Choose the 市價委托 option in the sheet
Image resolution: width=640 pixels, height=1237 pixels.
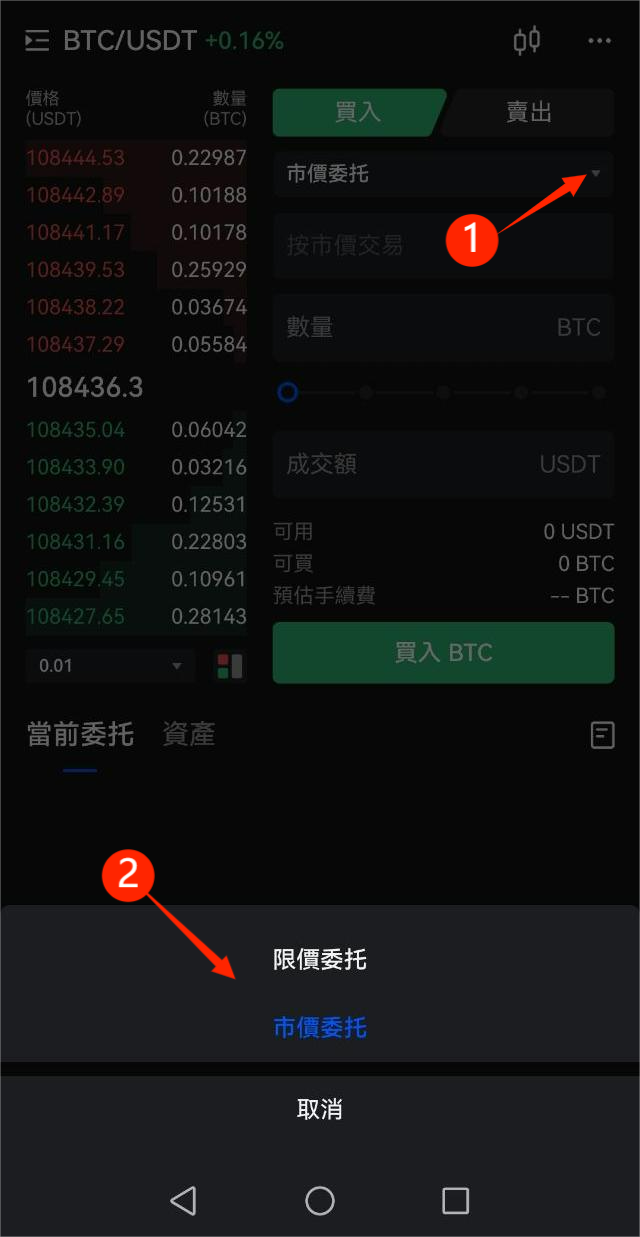tap(320, 1027)
